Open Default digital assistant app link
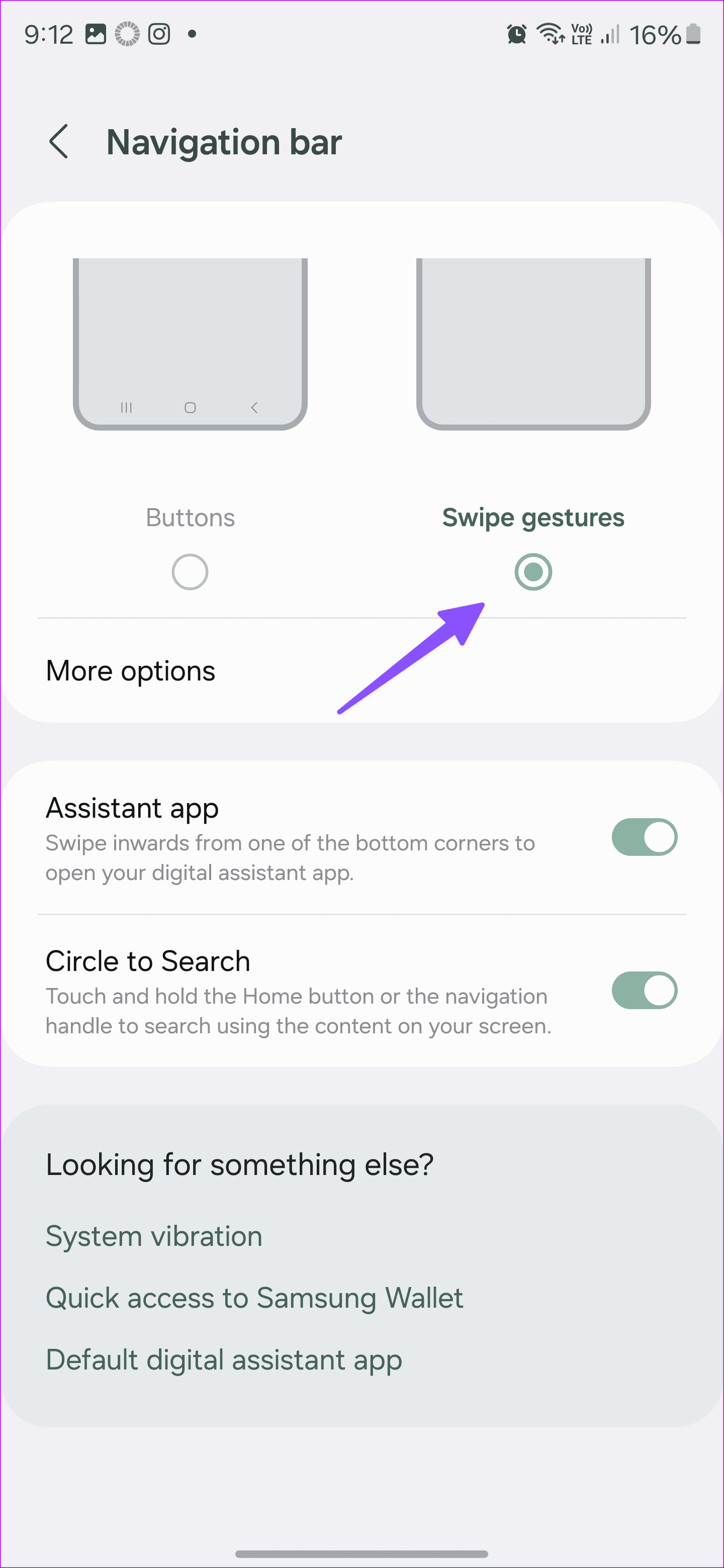724x1568 pixels. 224,1359
